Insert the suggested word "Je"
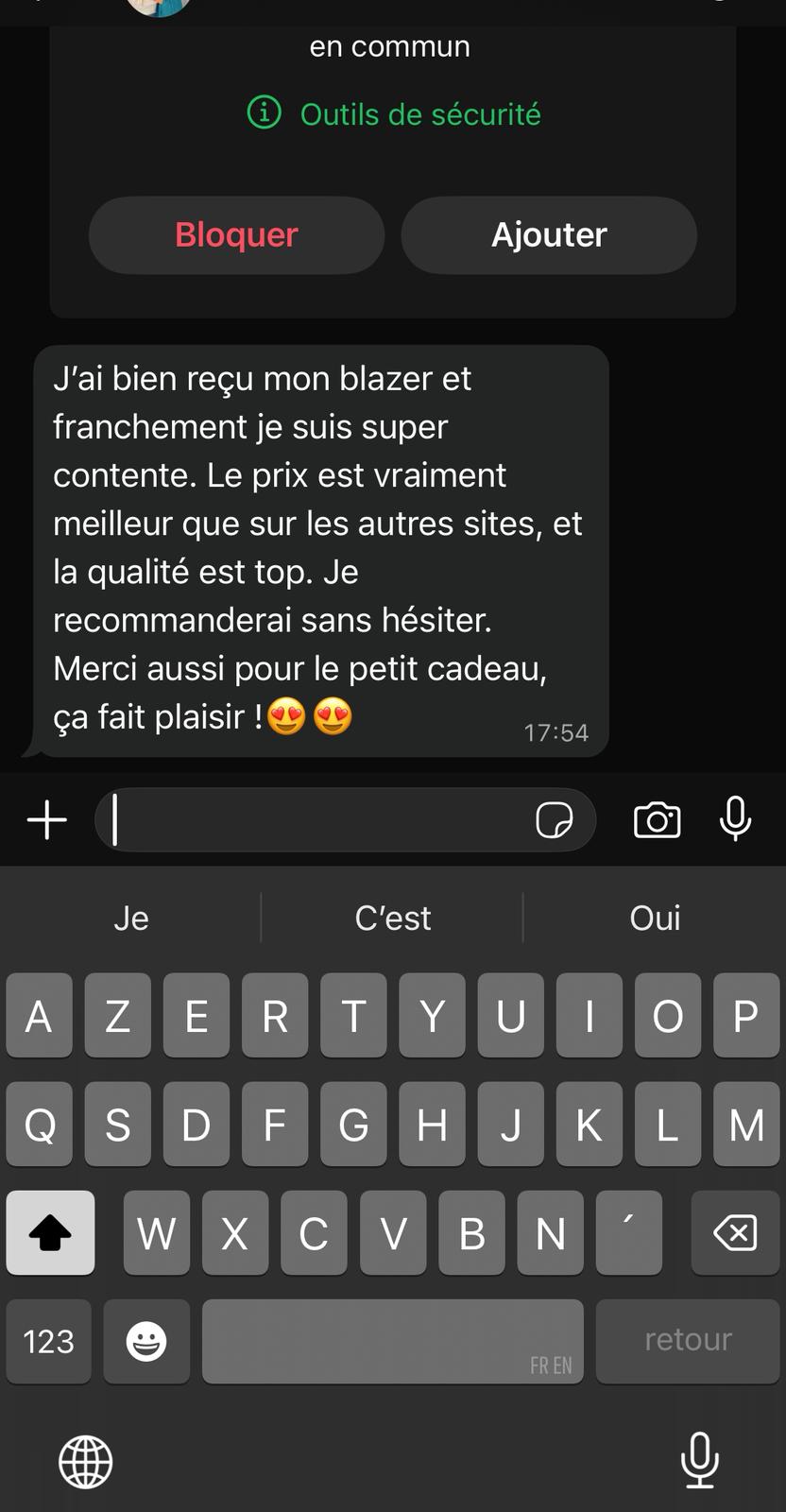The width and height of the screenshot is (786, 1512). coord(131,919)
